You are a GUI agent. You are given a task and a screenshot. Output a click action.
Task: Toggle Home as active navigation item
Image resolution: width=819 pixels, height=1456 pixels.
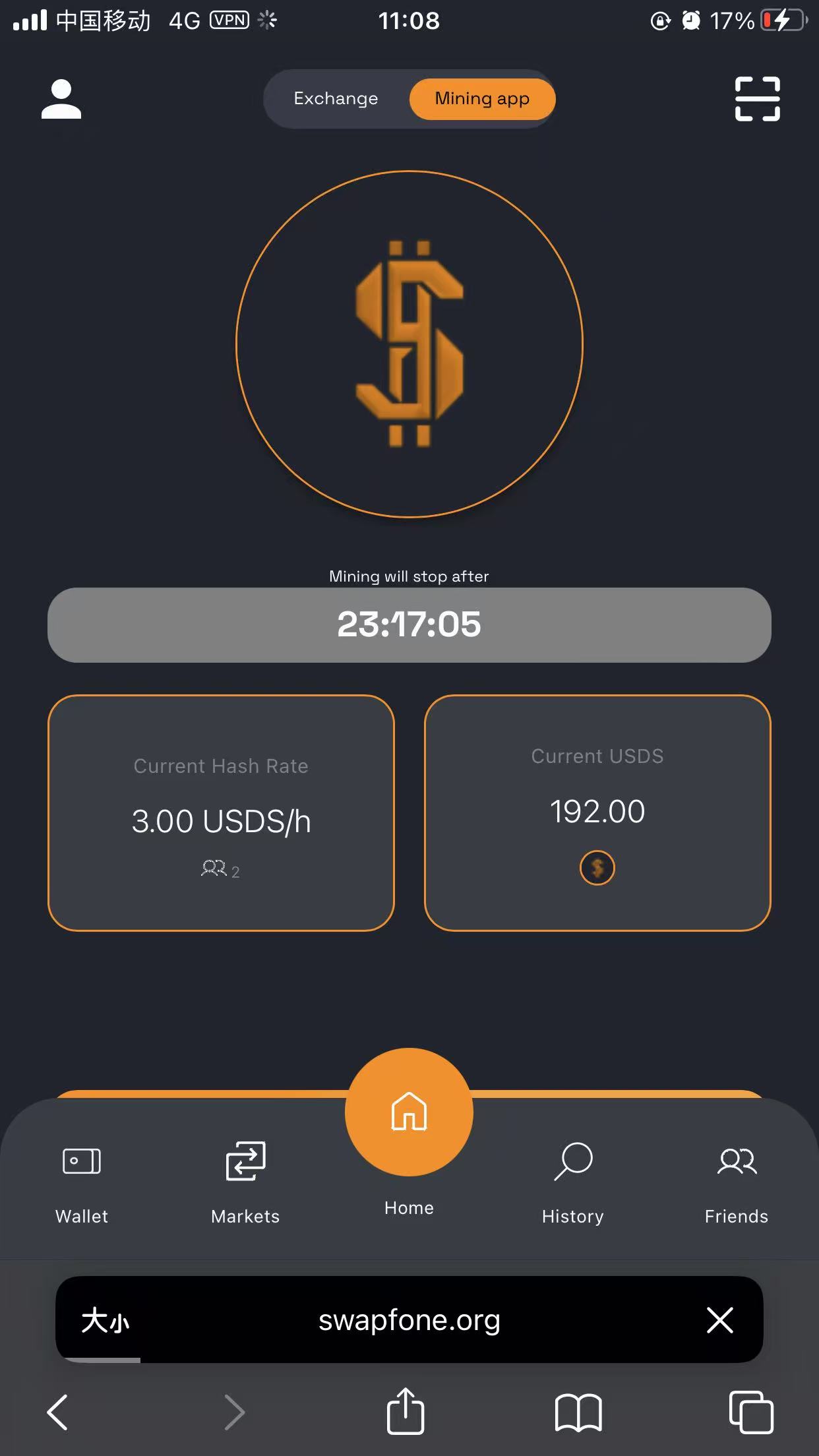409,1111
